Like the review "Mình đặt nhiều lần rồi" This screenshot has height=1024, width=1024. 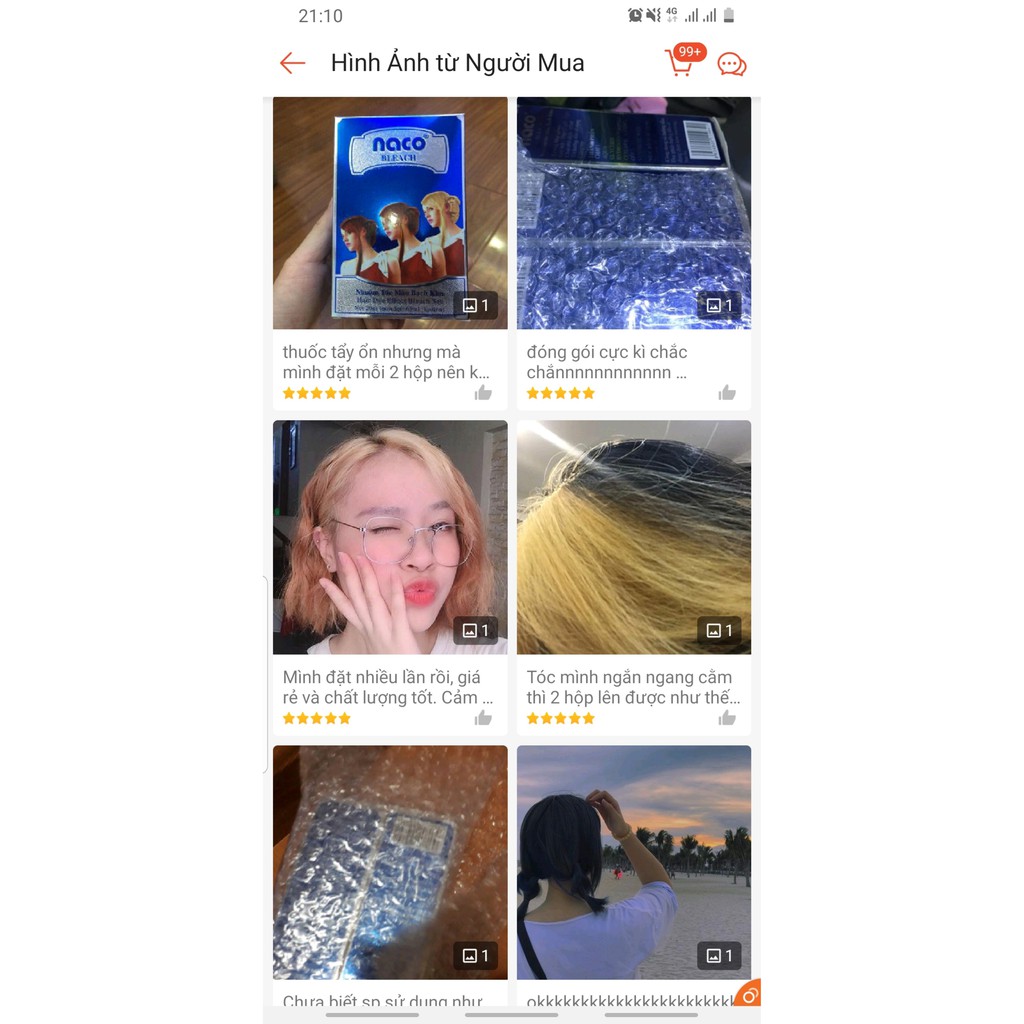click(x=483, y=717)
